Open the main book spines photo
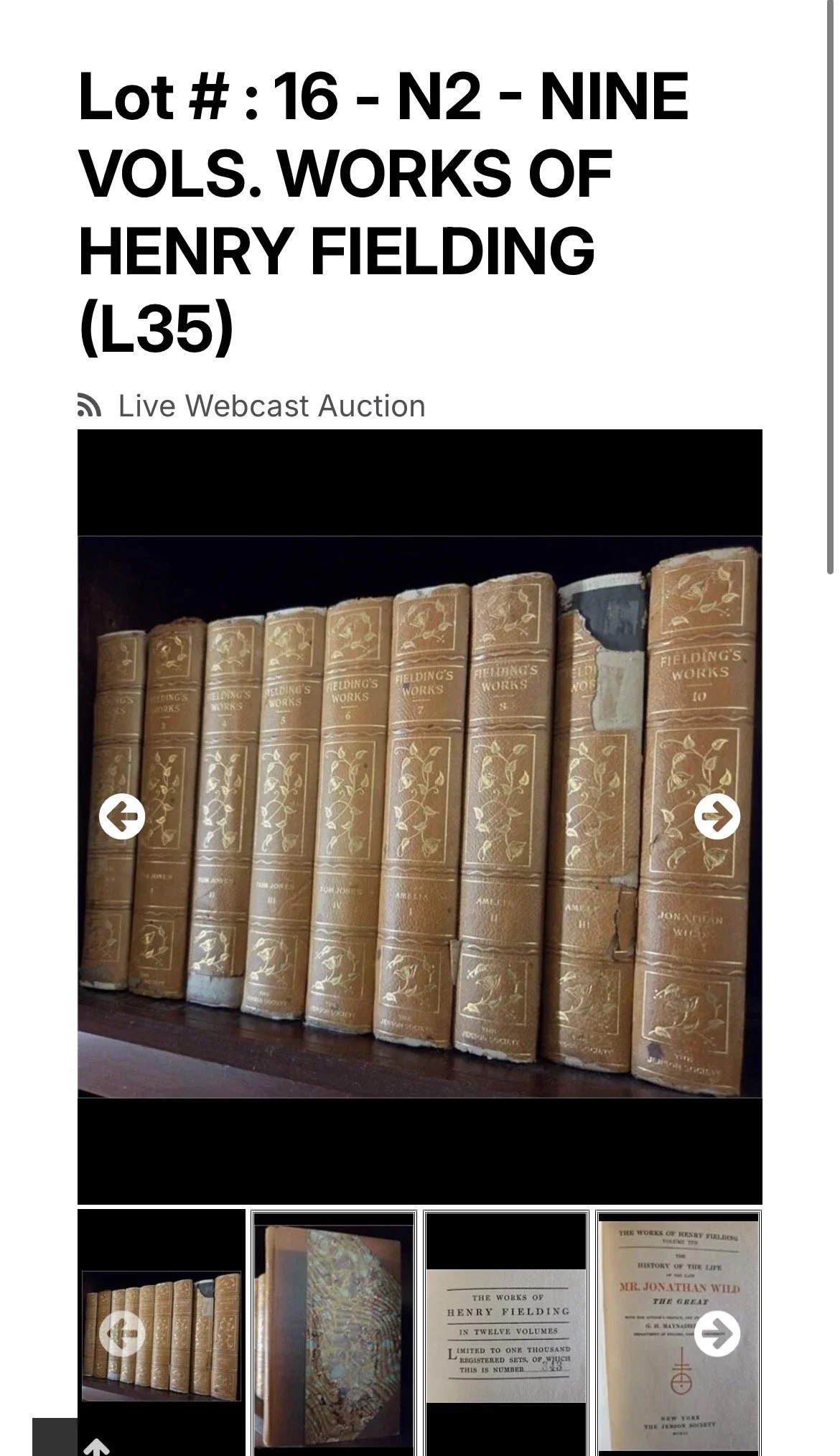The width and height of the screenshot is (840, 1456). click(x=420, y=816)
